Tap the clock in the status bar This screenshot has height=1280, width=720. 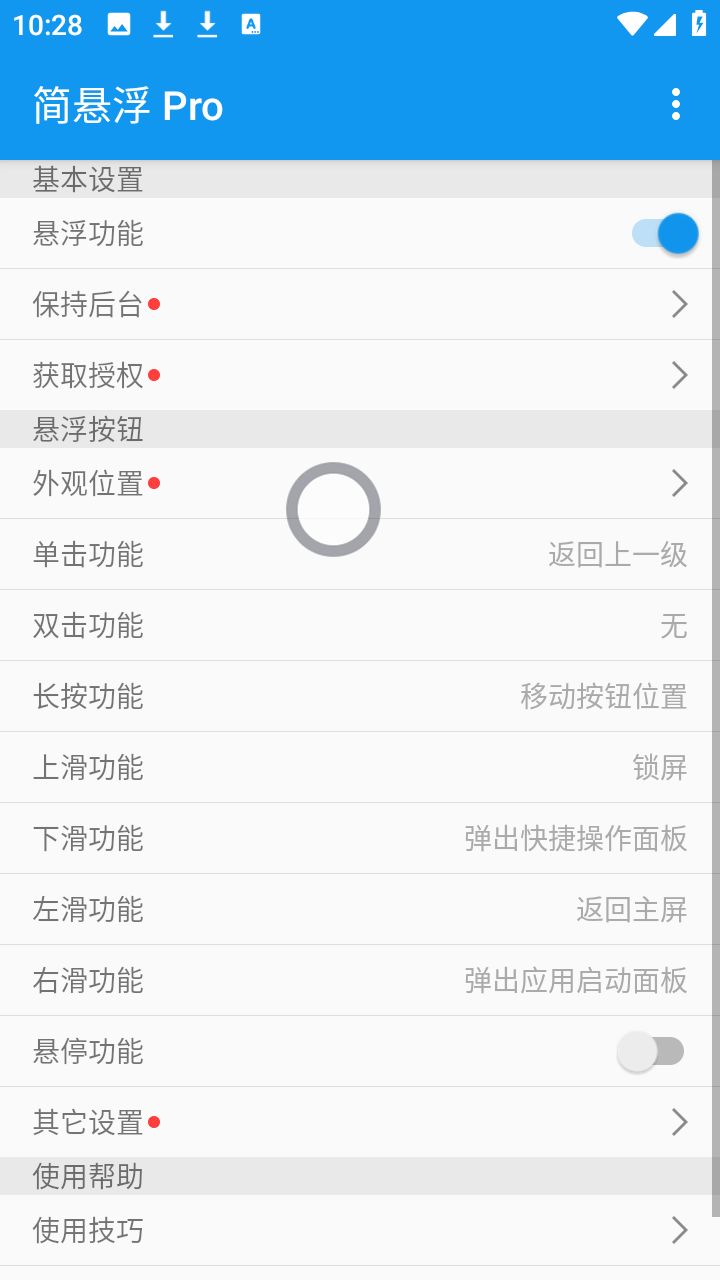click(47, 25)
